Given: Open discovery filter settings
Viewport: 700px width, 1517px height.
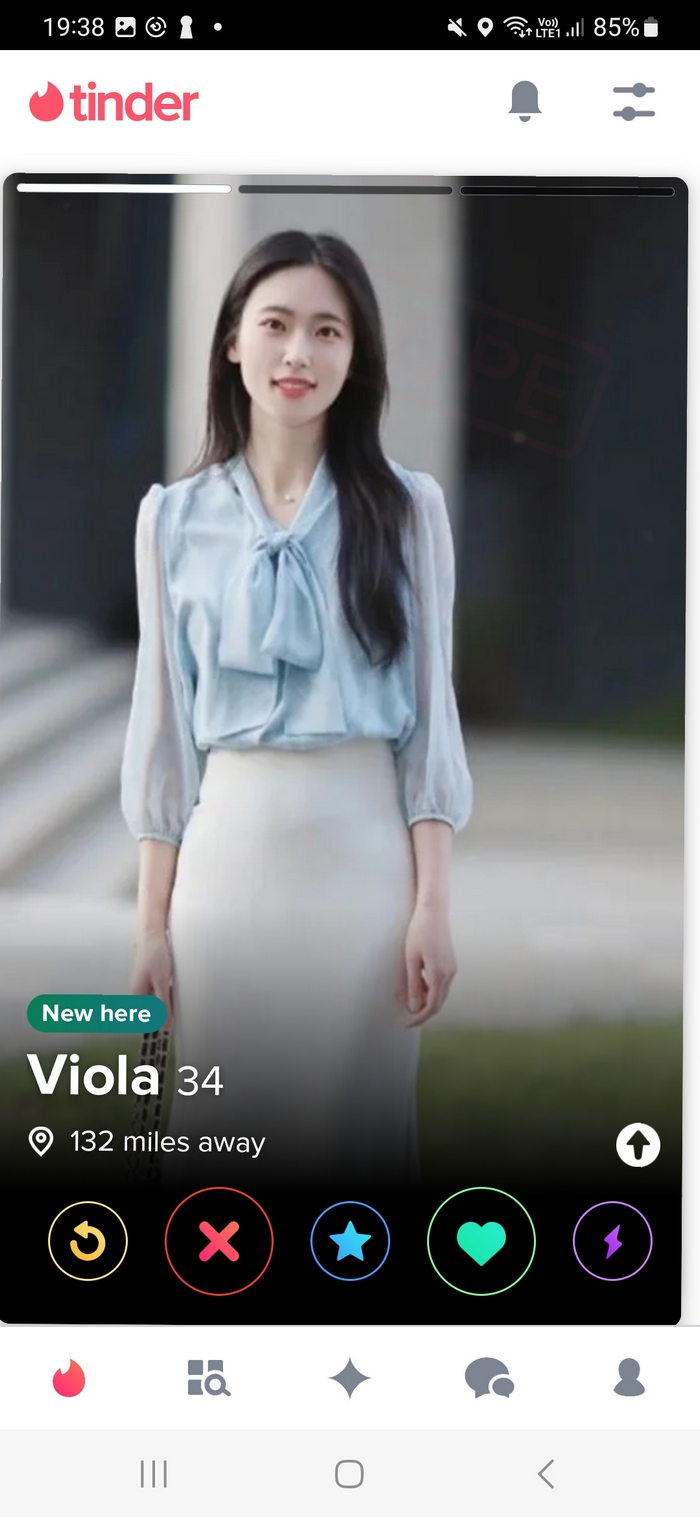Looking at the screenshot, I should (633, 102).
